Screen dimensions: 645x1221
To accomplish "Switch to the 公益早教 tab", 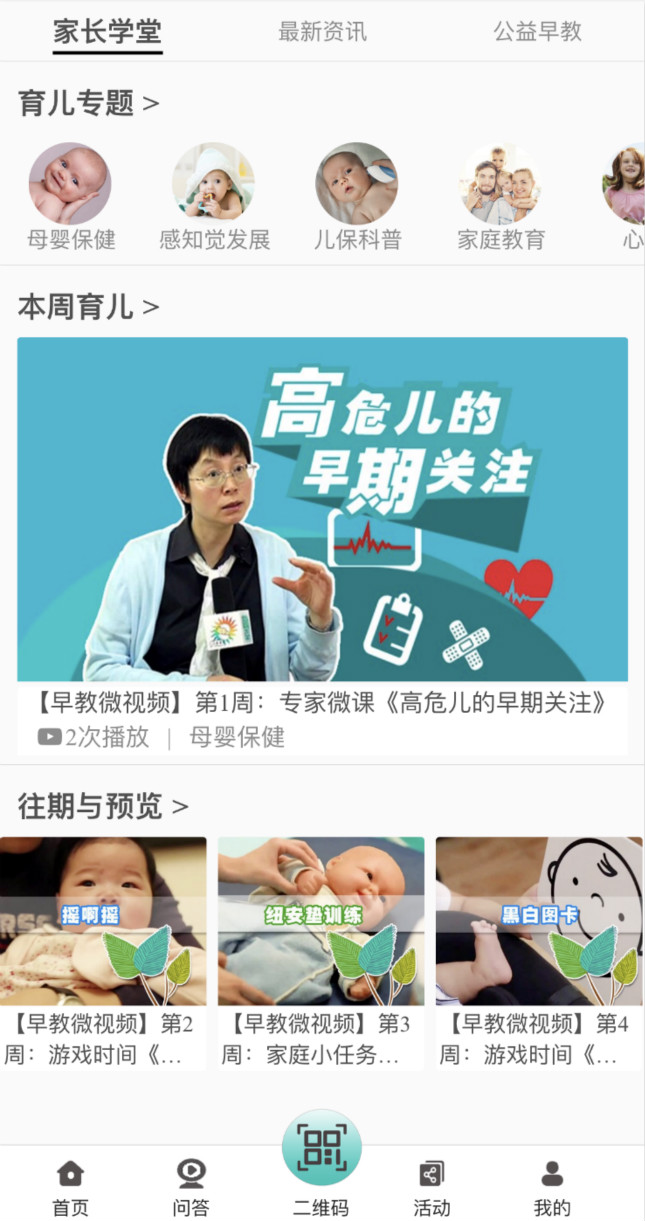I will tap(537, 31).
